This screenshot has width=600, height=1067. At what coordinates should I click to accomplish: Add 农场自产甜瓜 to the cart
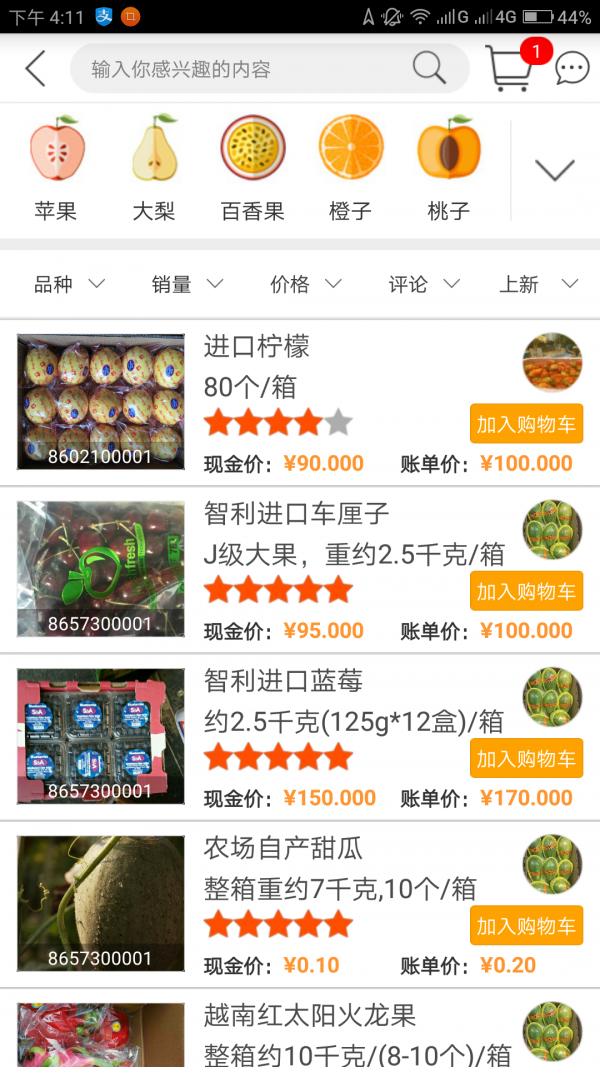[526, 926]
